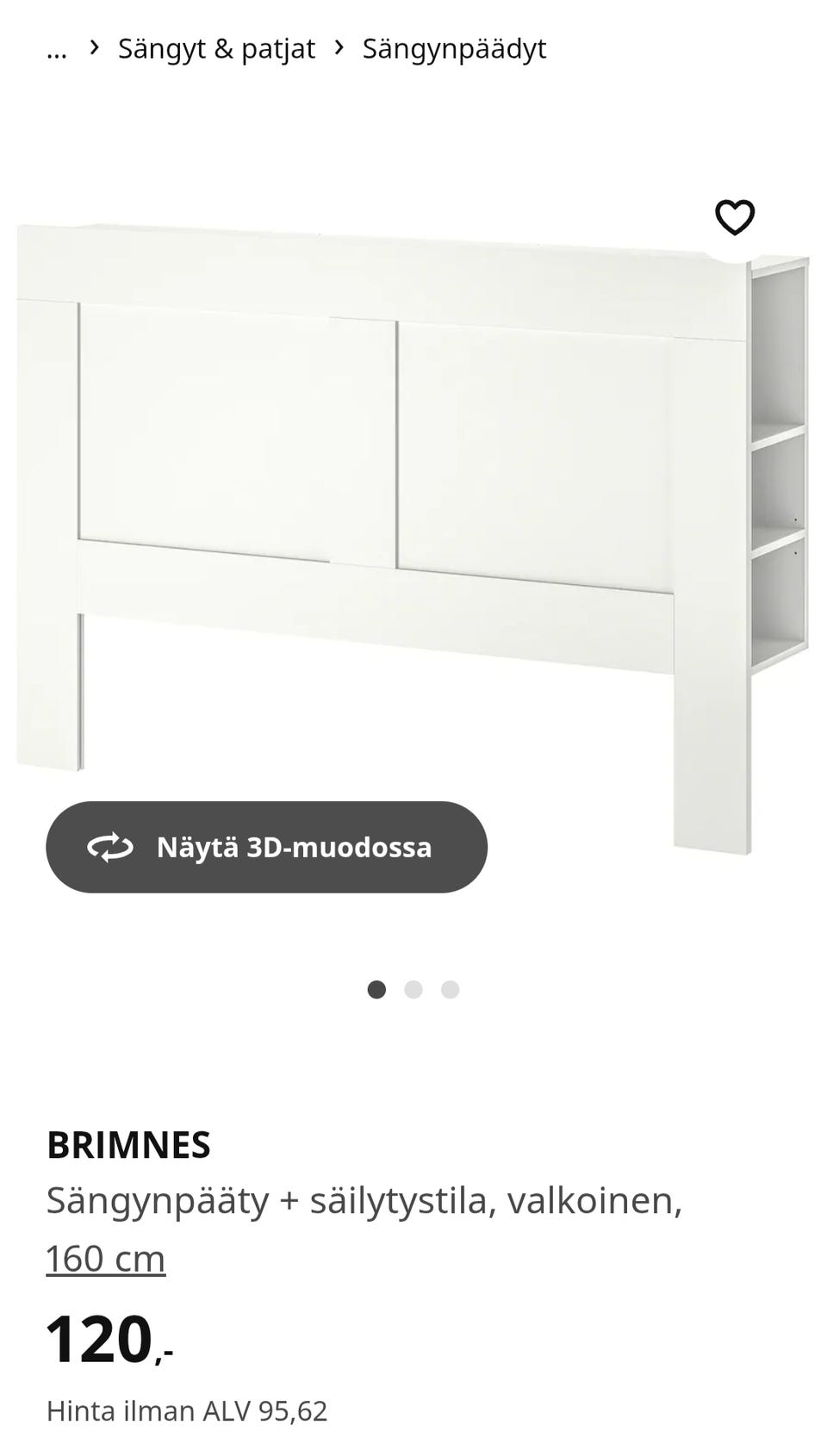The width and height of the screenshot is (827, 1456).
Task: Jump to the third image dot
Action: coord(451,990)
